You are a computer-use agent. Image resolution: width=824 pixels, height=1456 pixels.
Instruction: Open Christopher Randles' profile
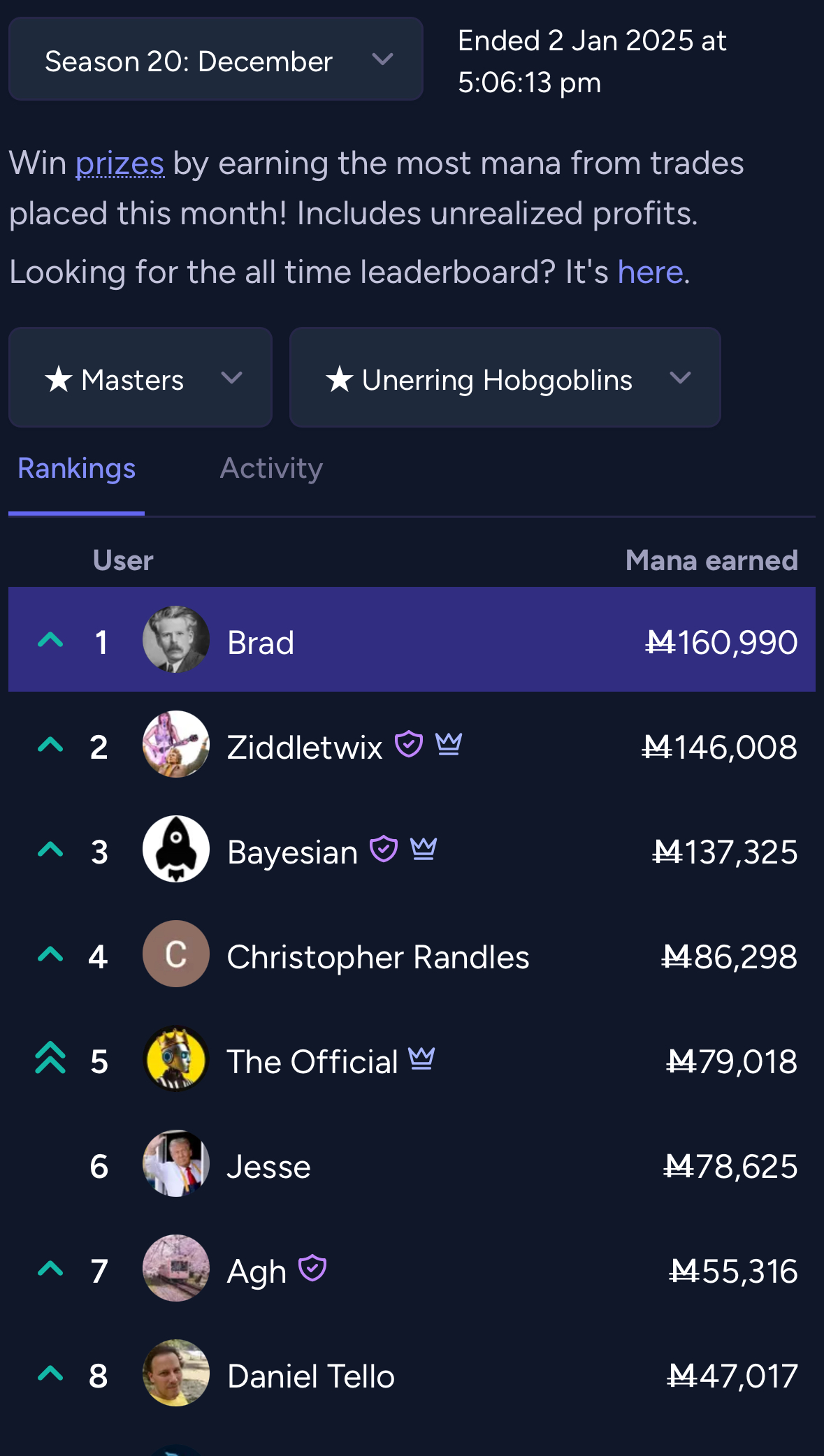(412, 954)
